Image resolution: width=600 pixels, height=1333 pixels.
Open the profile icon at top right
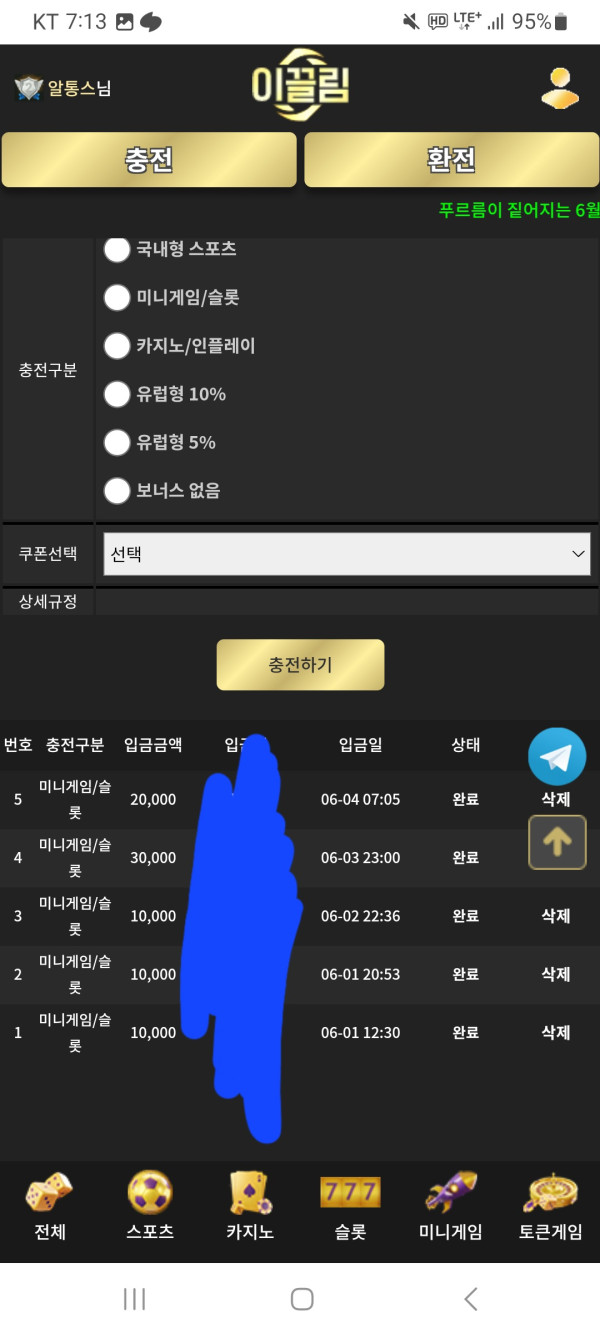pos(560,87)
